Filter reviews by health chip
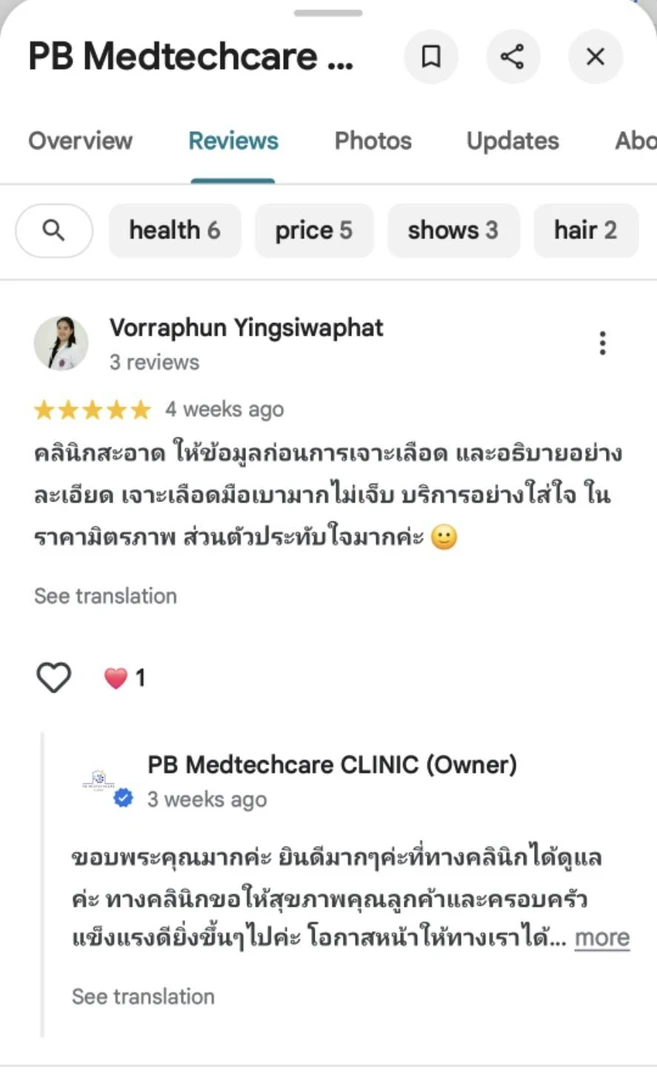This screenshot has height=1080, width=657. (x=174, y=231)
